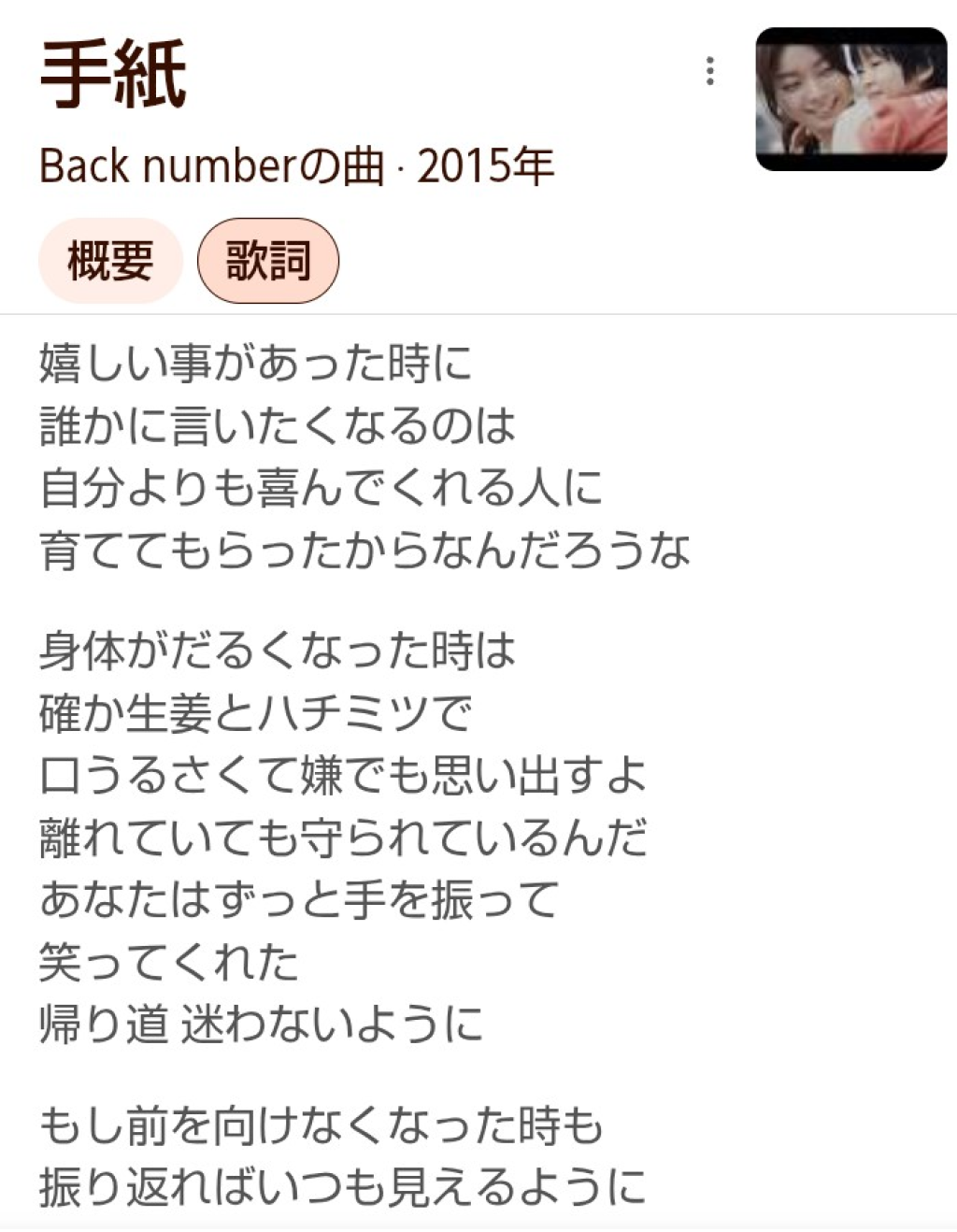Open the three-dot overflow menu
This screenshot has height=1232, width=957.
(x=710, y=71)
